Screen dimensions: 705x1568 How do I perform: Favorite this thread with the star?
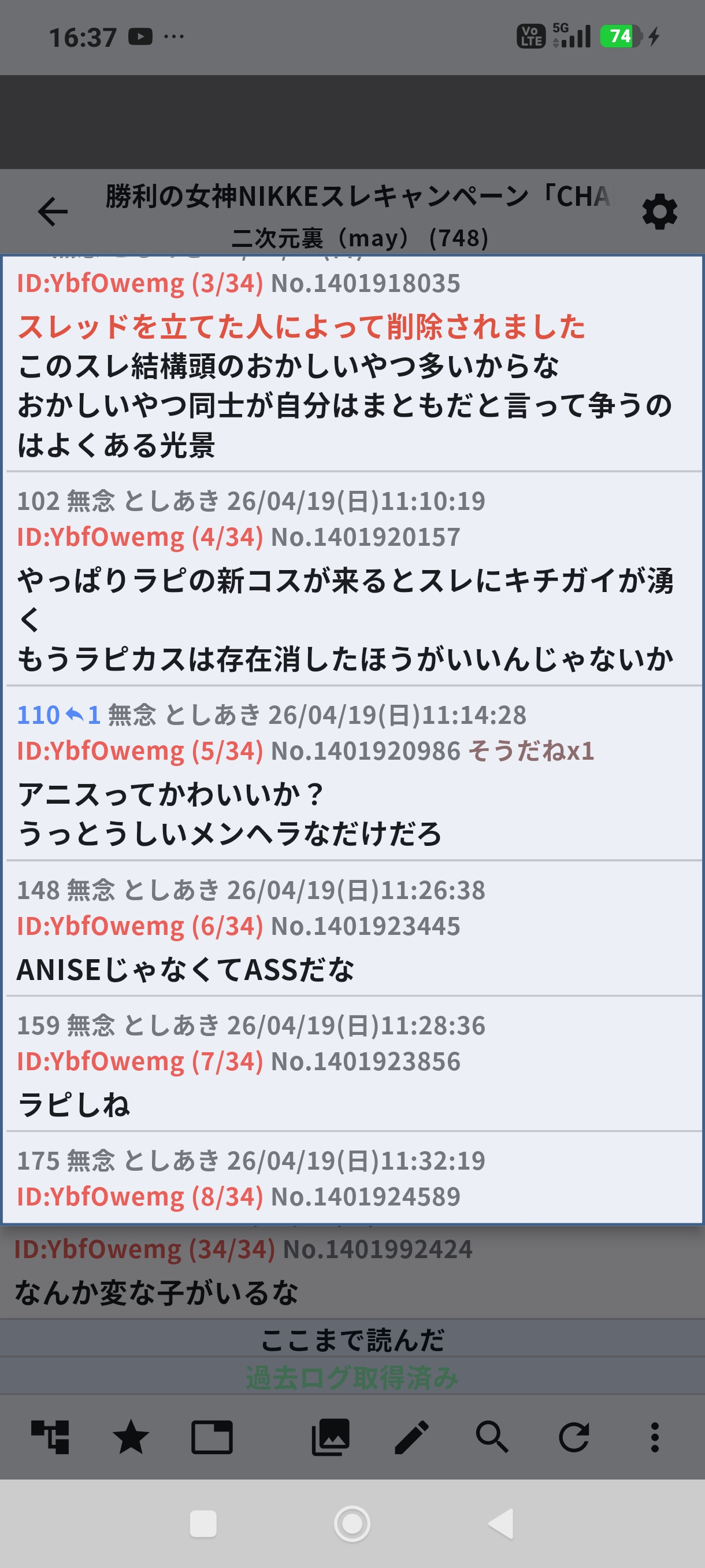[131, 1437]
